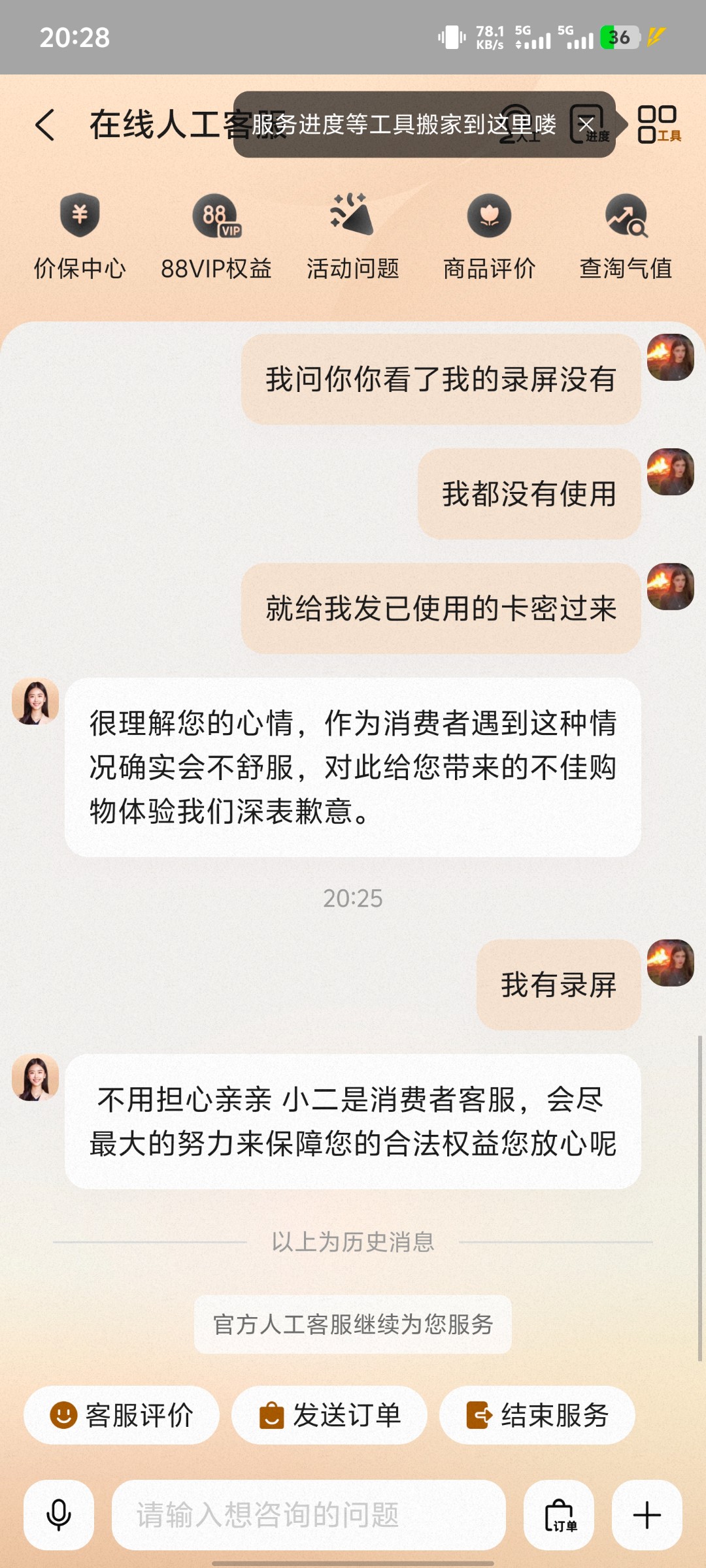Activate voice input microphone

(x=59, y=1515)
